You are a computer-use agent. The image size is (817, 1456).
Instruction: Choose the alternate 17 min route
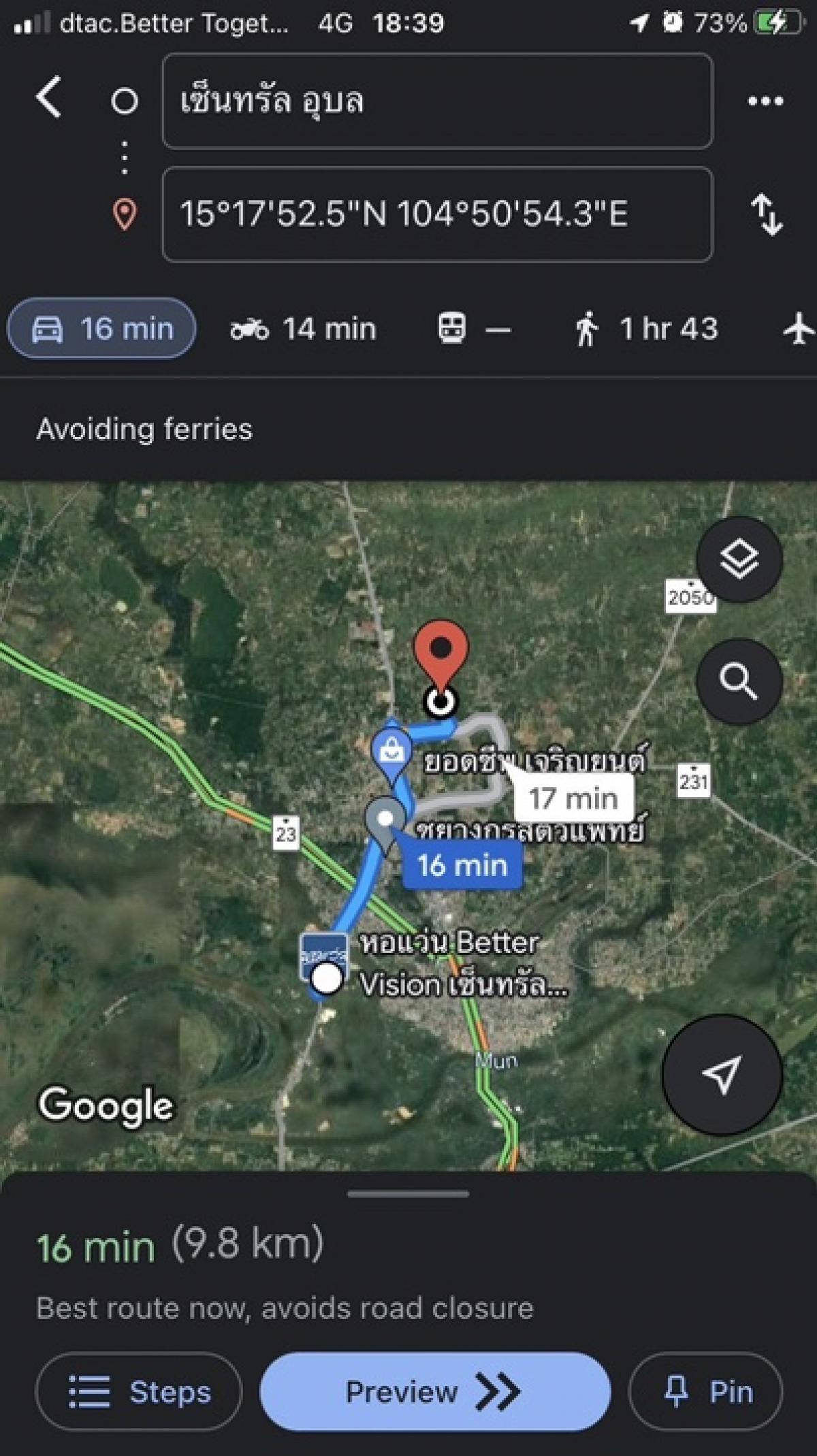coord(574,798)
